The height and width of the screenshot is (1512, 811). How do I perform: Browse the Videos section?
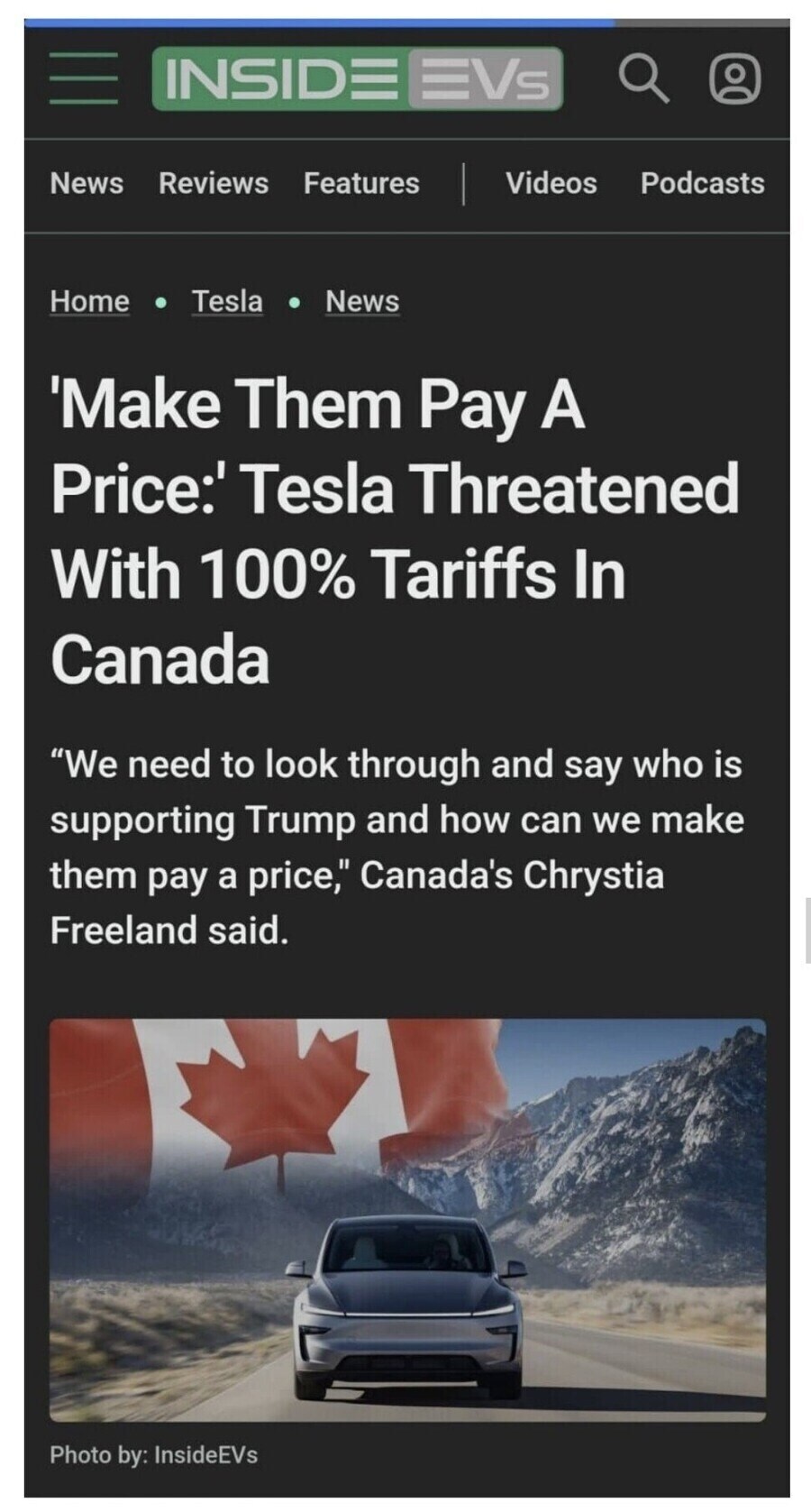pos(551,183)
